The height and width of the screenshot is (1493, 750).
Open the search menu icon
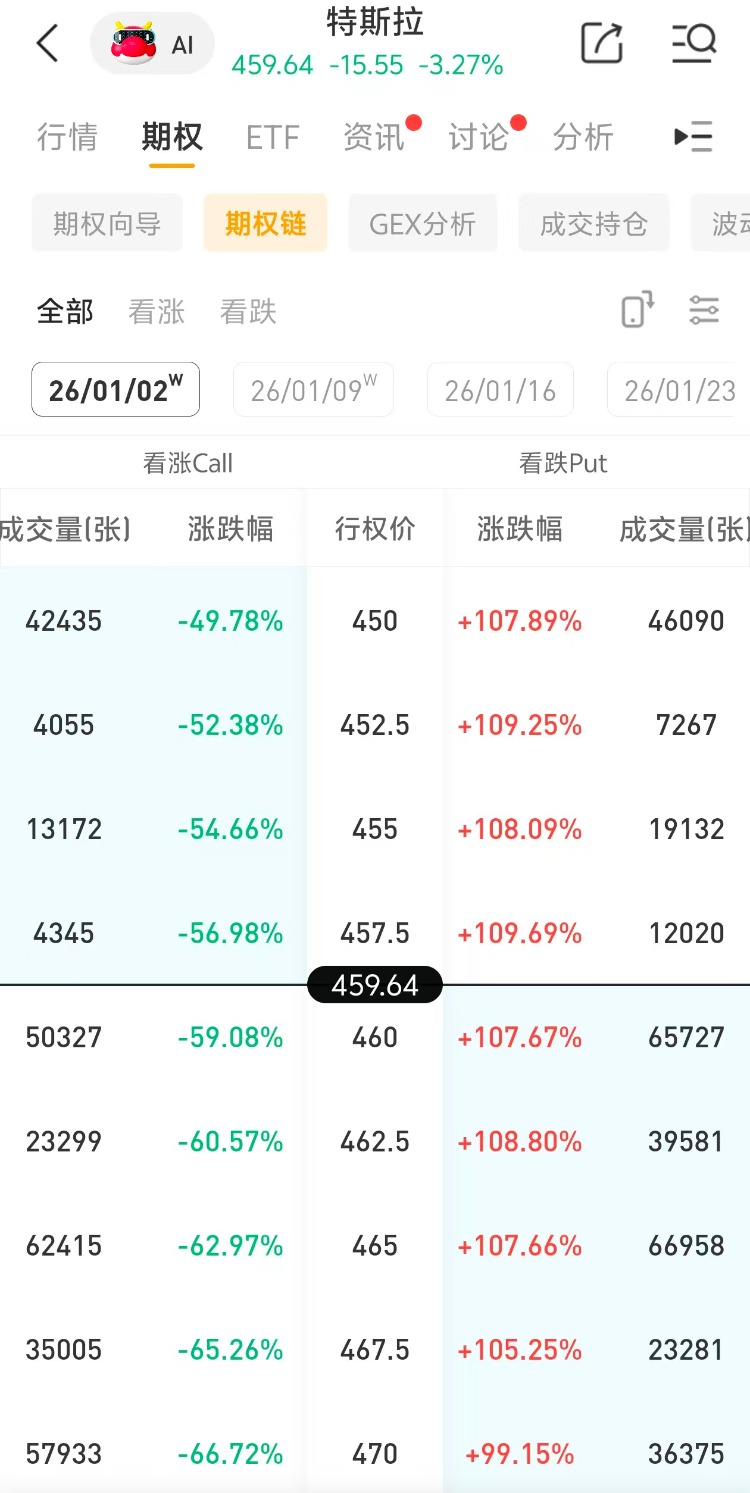693,43
